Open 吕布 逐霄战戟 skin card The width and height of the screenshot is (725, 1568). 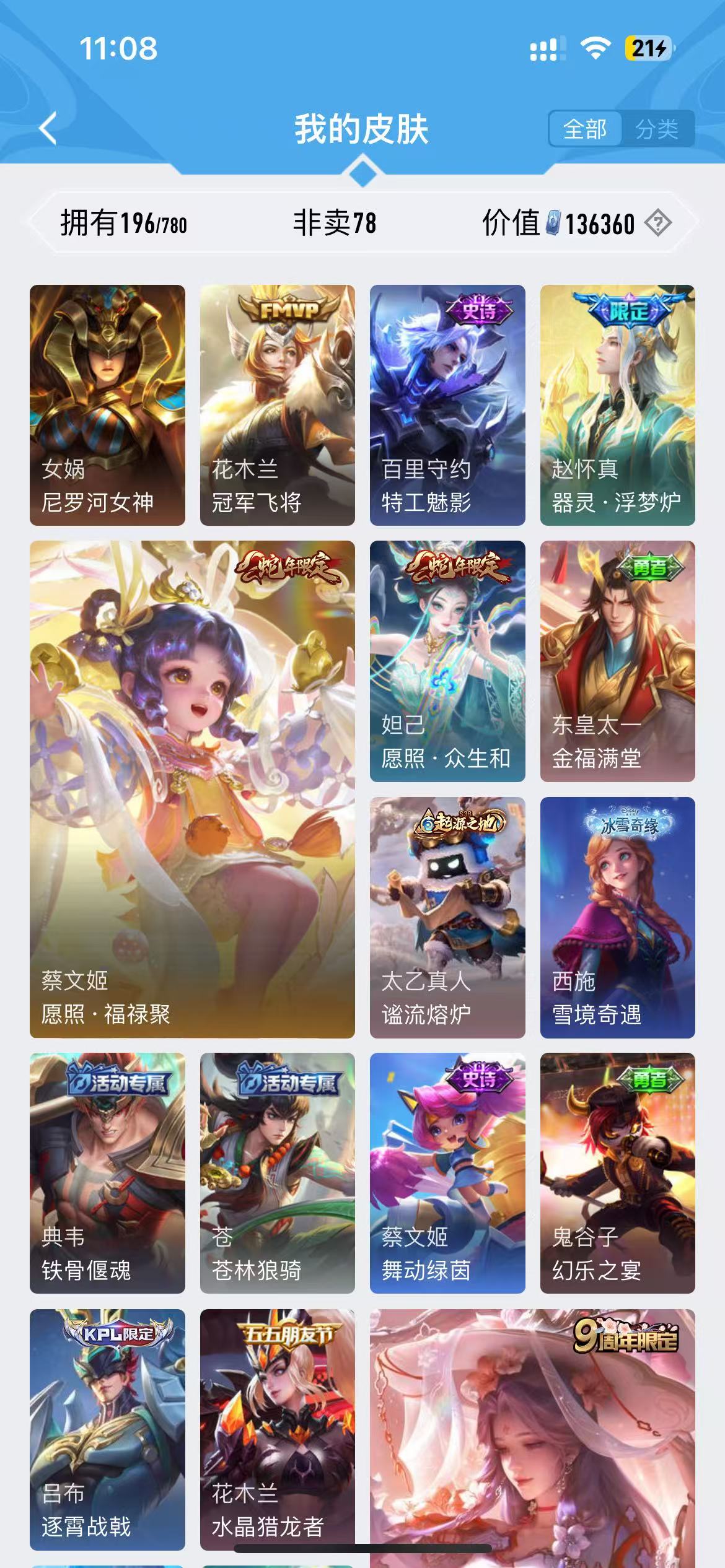(107, 1429)
